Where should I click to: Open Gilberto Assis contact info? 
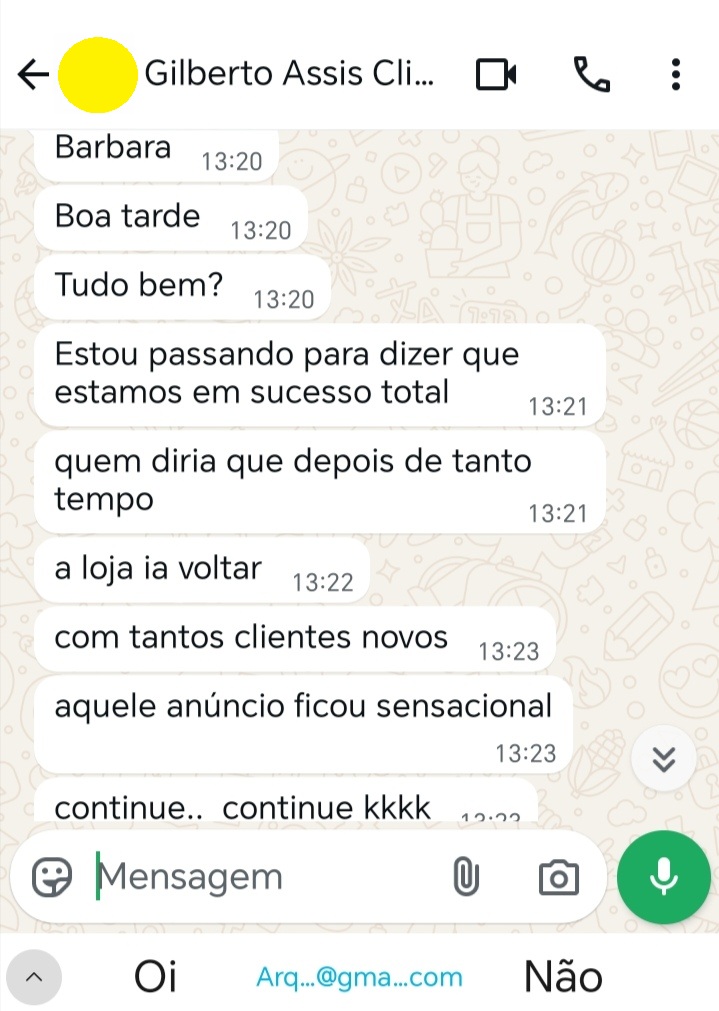[290, 75]
